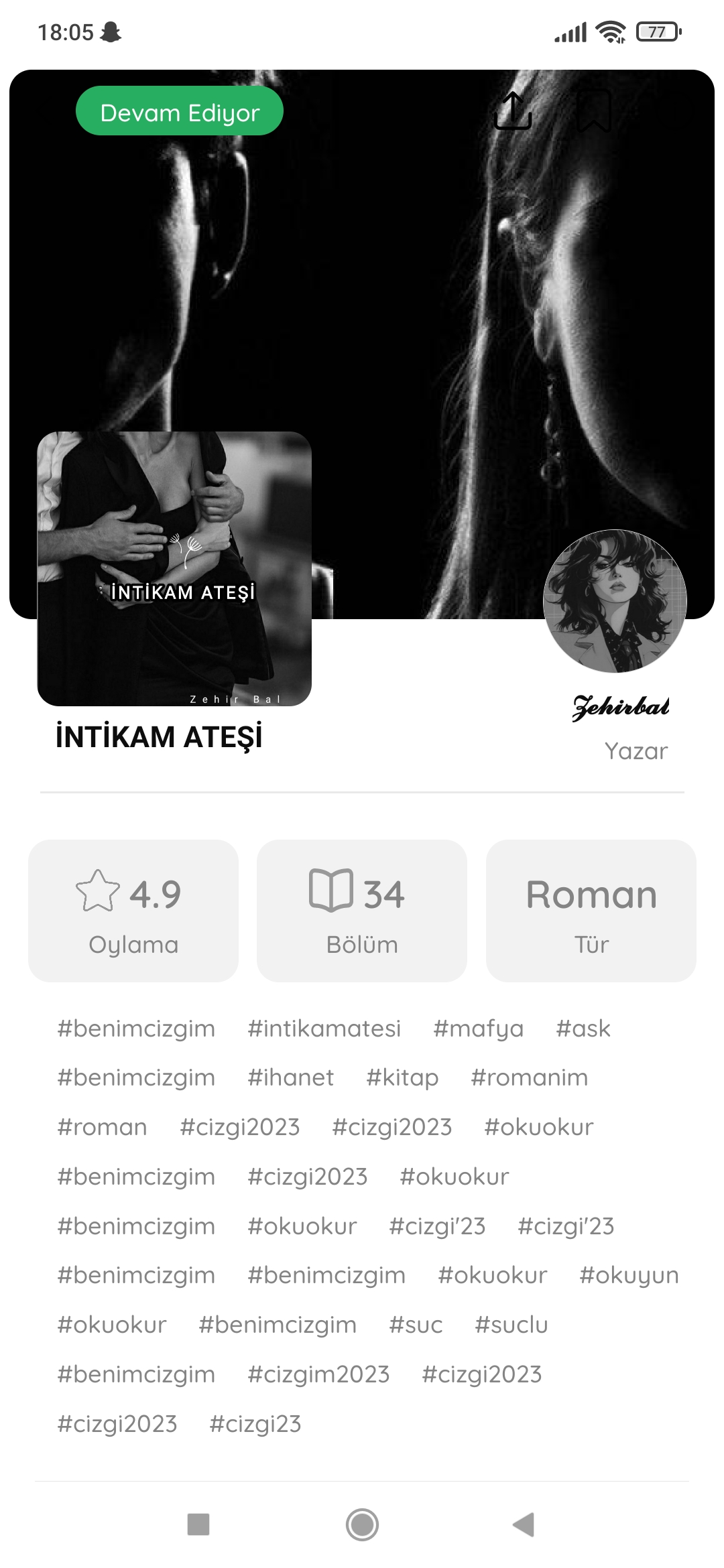
Task: Open author Zehirbal's profile picture
Action: point(615,601)
